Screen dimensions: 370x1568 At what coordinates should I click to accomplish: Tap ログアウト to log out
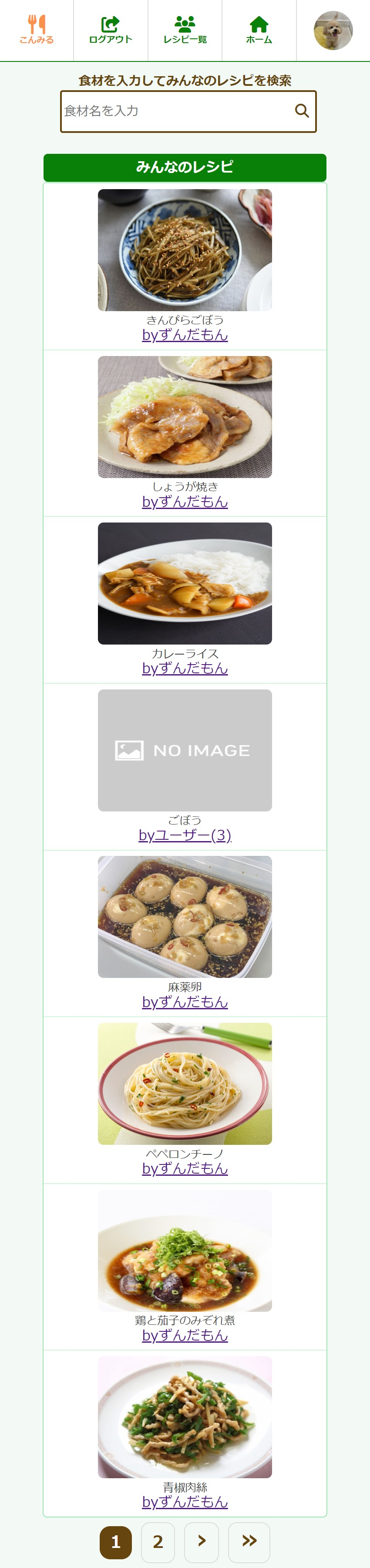[x=111, y=30]
